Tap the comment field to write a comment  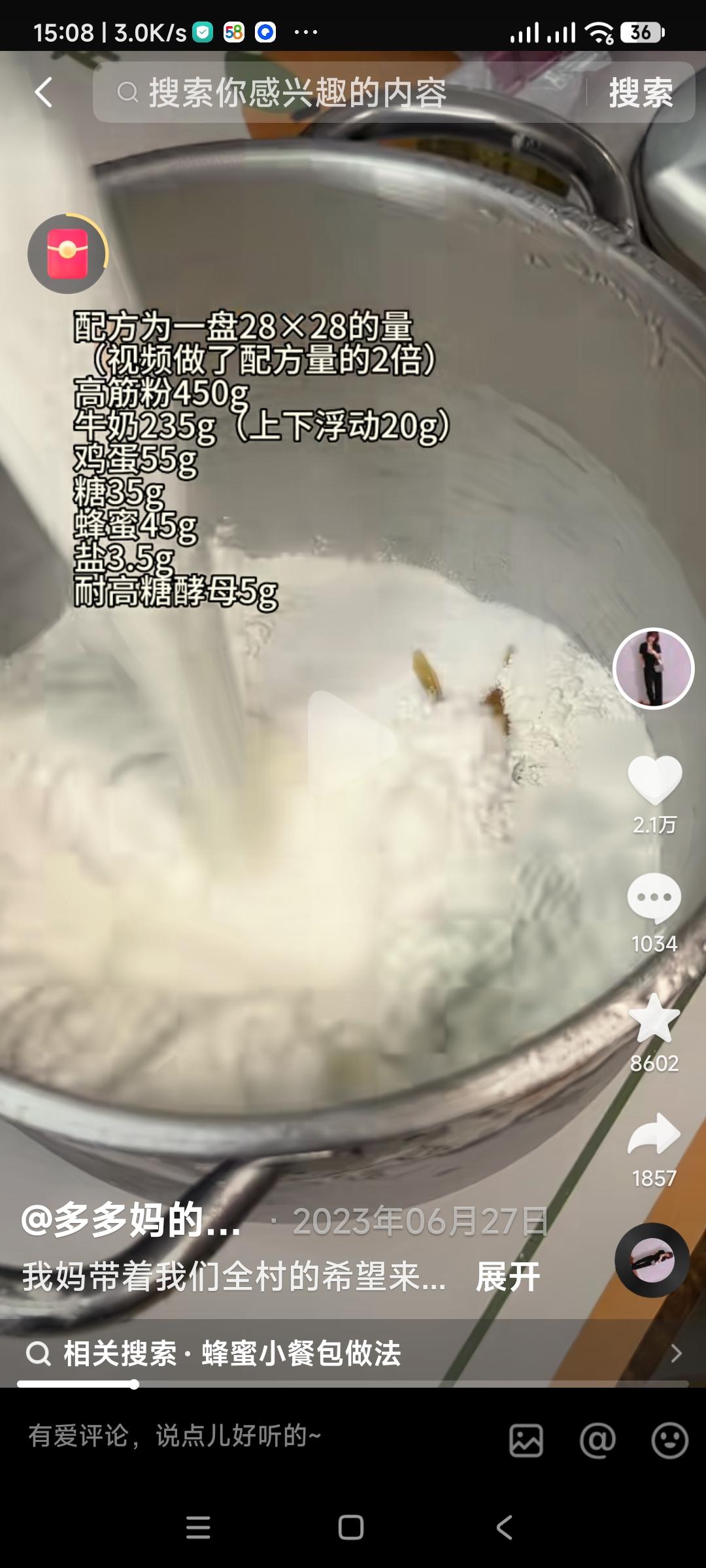[248, 1435]
